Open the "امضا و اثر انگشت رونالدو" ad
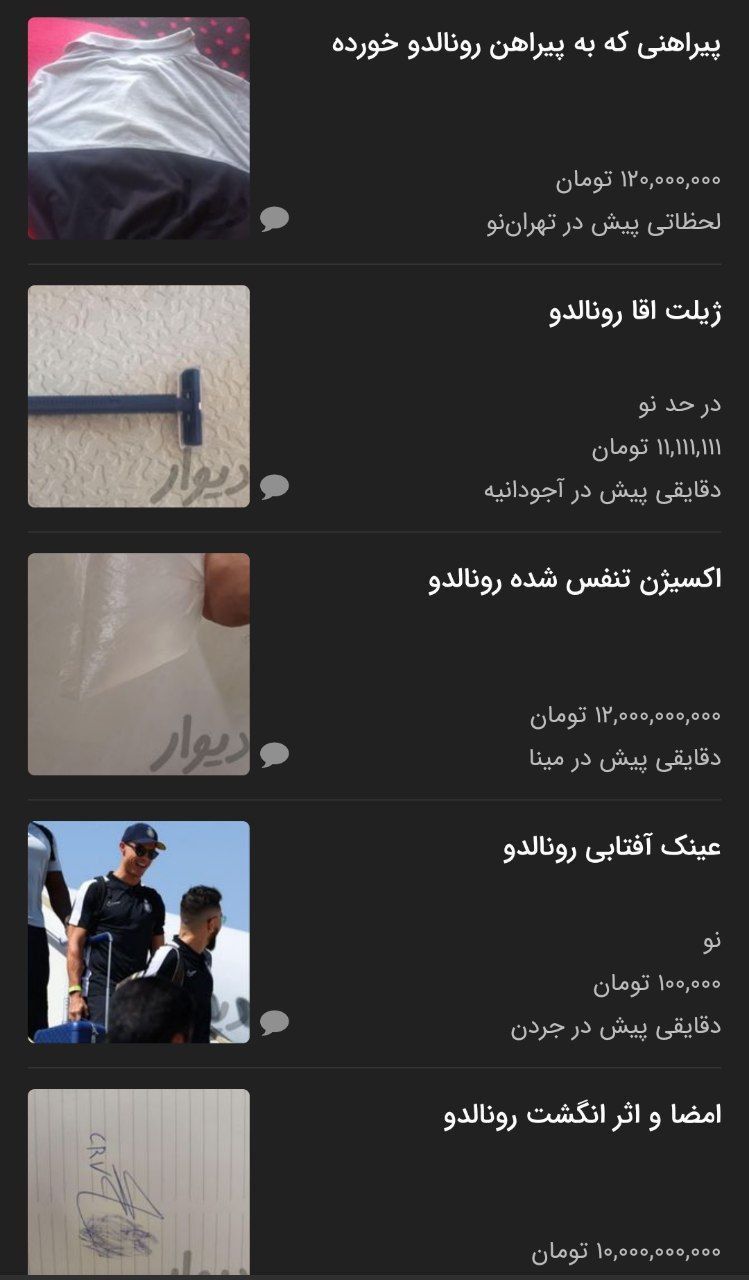The width and height of the screenshot is (749, 1280). coord(582,1116)
